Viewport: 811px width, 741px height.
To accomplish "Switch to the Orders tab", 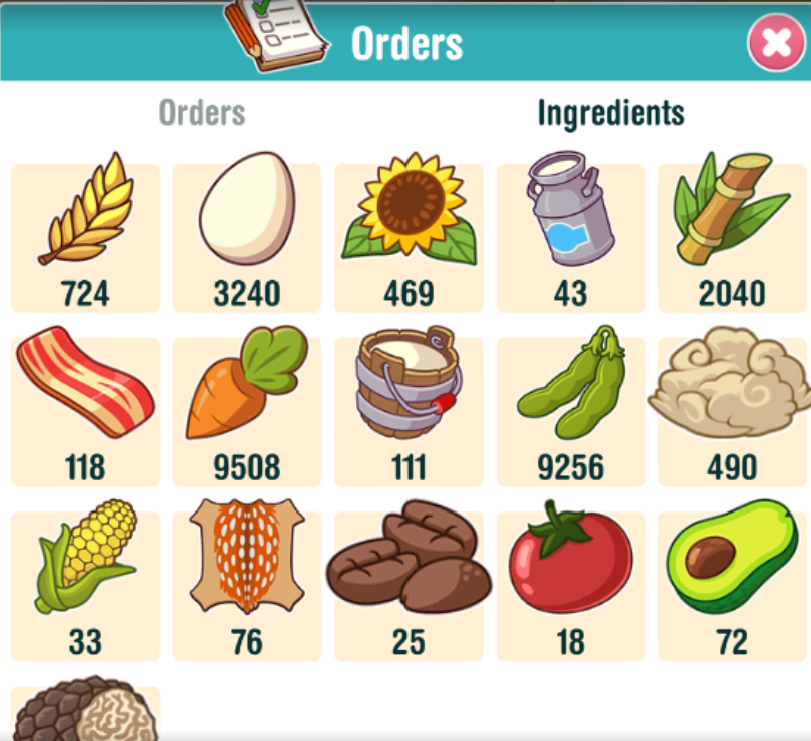I will pos(202,113).
